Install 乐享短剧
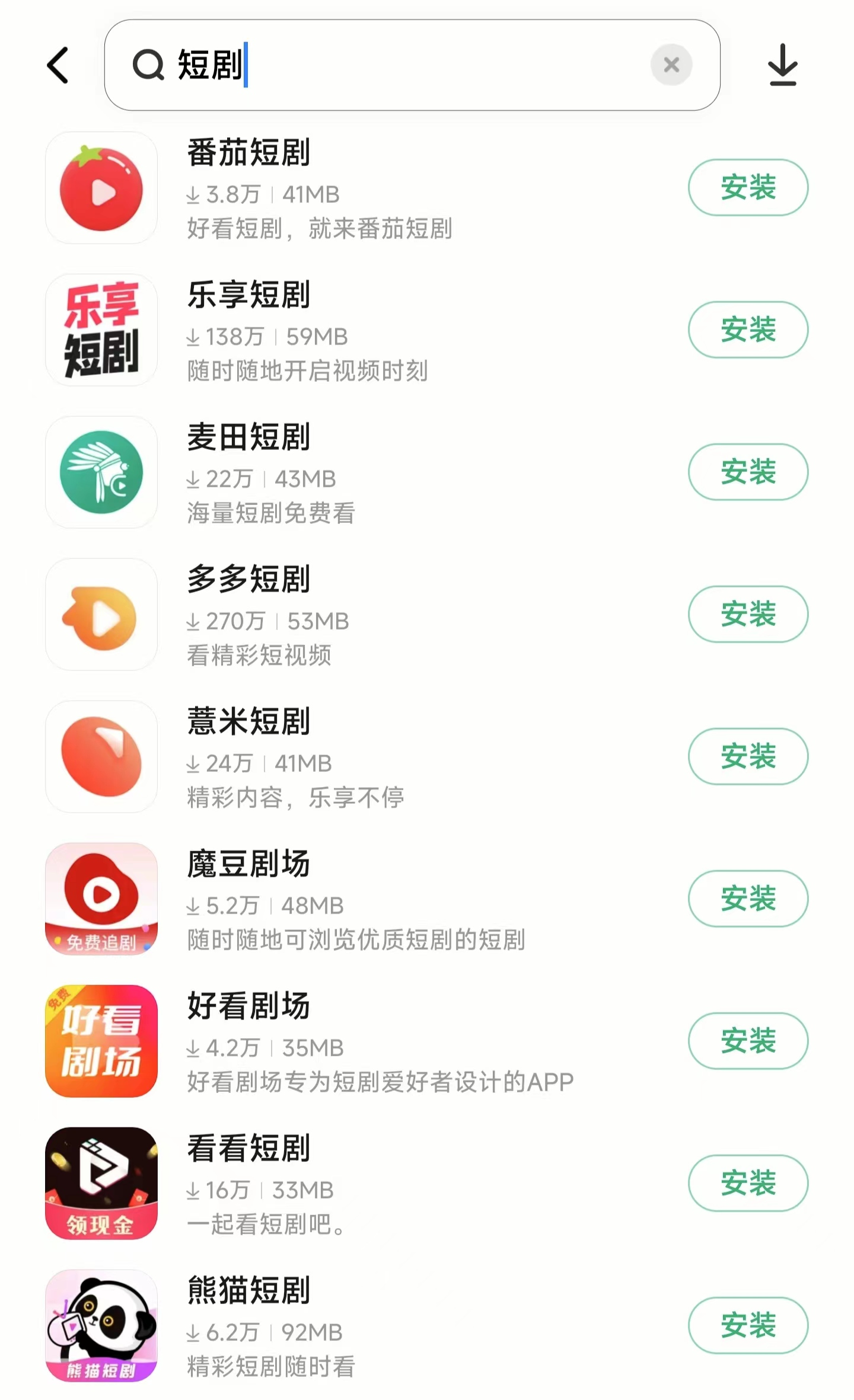 pos(747,330)
